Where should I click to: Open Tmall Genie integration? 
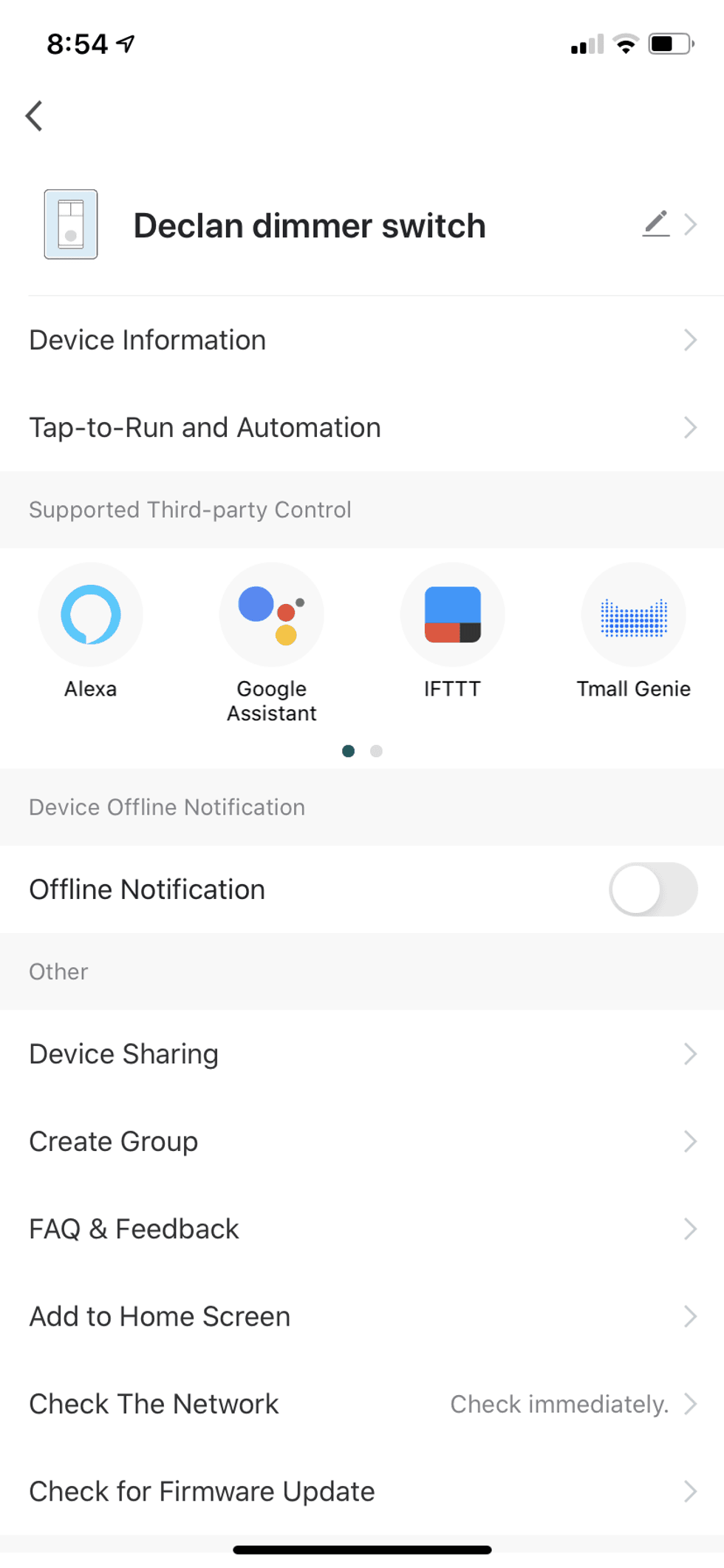[x=634, y=614]
